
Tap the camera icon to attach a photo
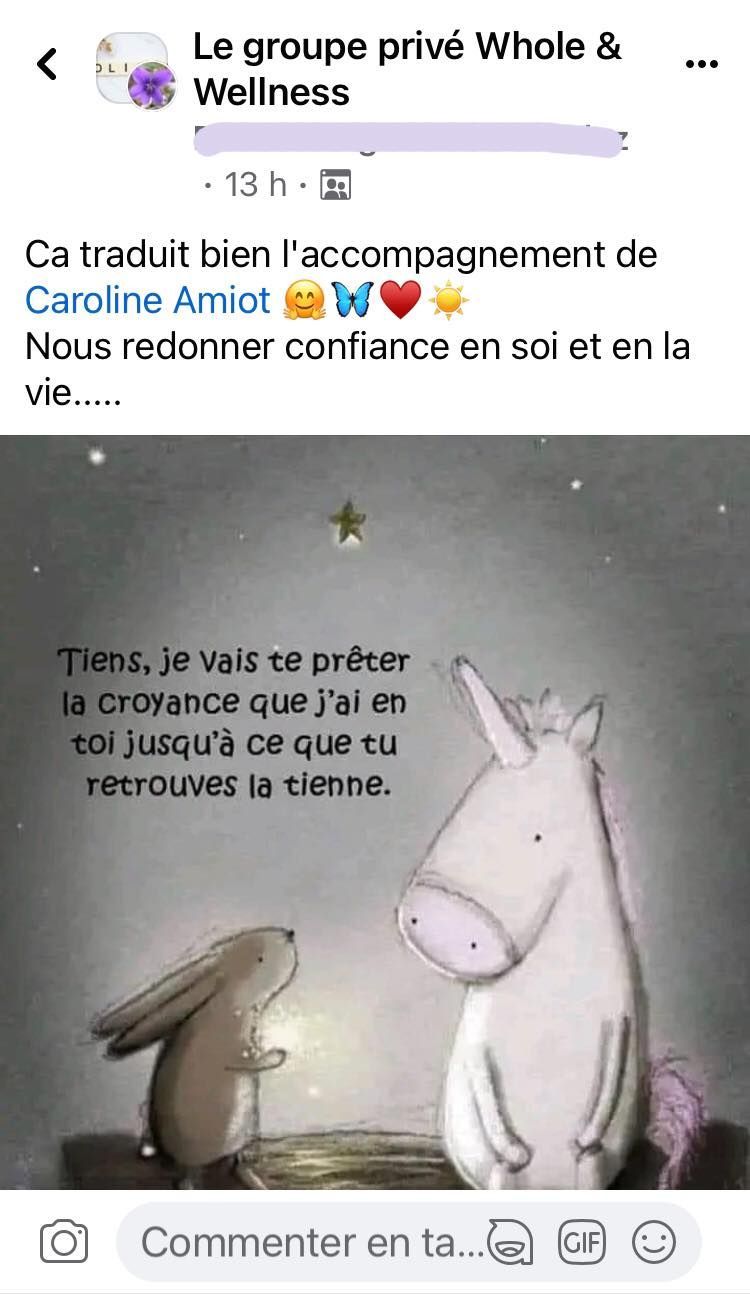point(64,1243)
